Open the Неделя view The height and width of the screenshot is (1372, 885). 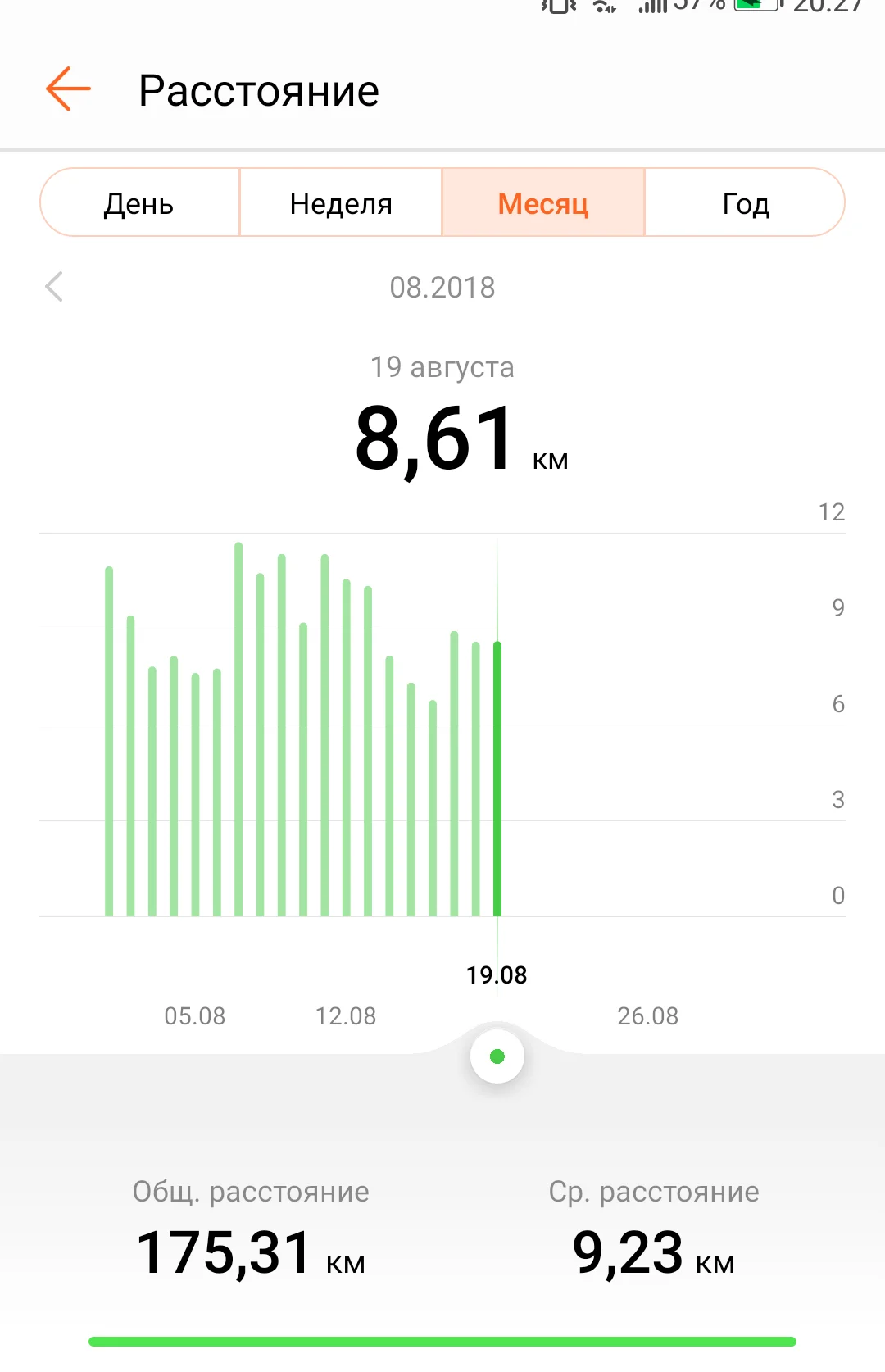[x=340, y=202]
